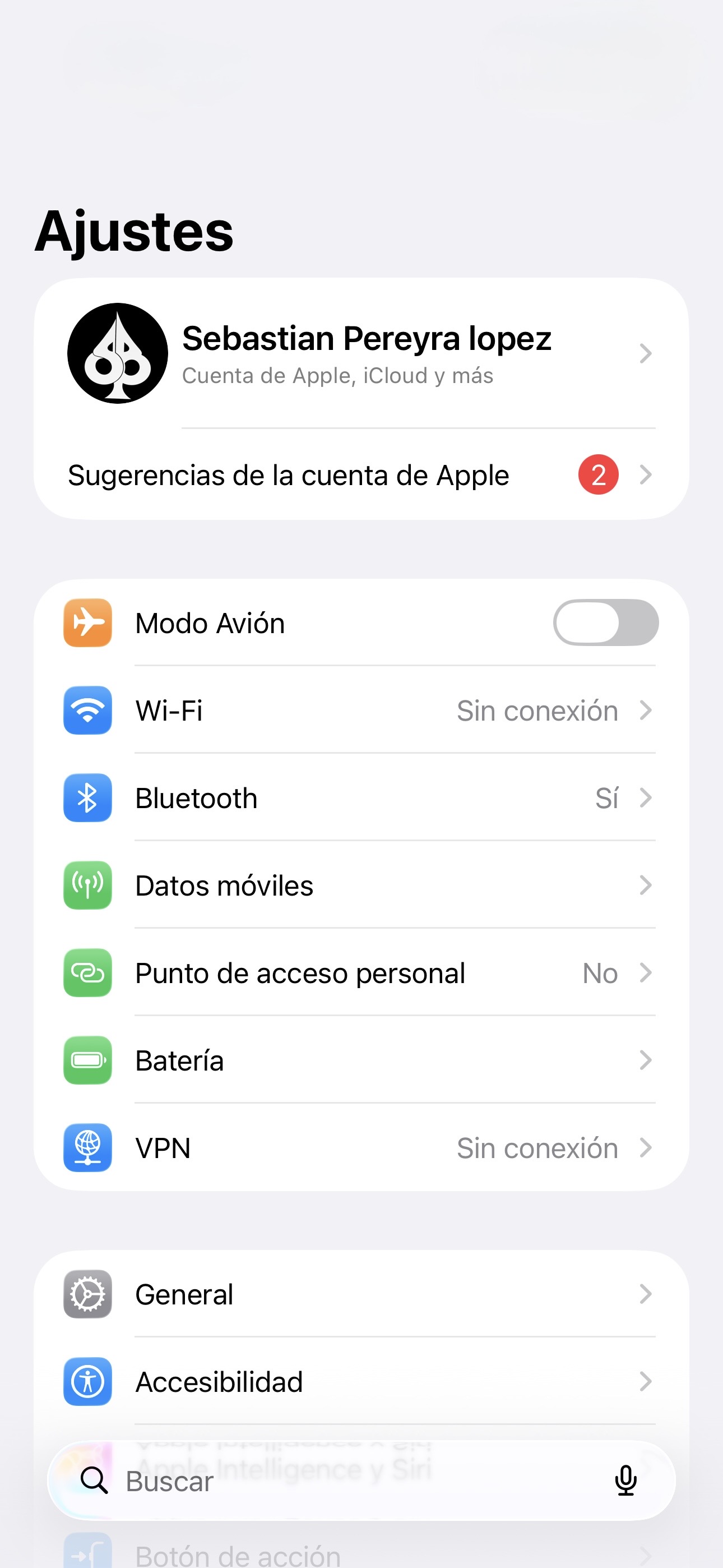Viewport: 723px width, 1568px height.
Task: Open Punto de acceso personal
Action: [x=361, y=974]
